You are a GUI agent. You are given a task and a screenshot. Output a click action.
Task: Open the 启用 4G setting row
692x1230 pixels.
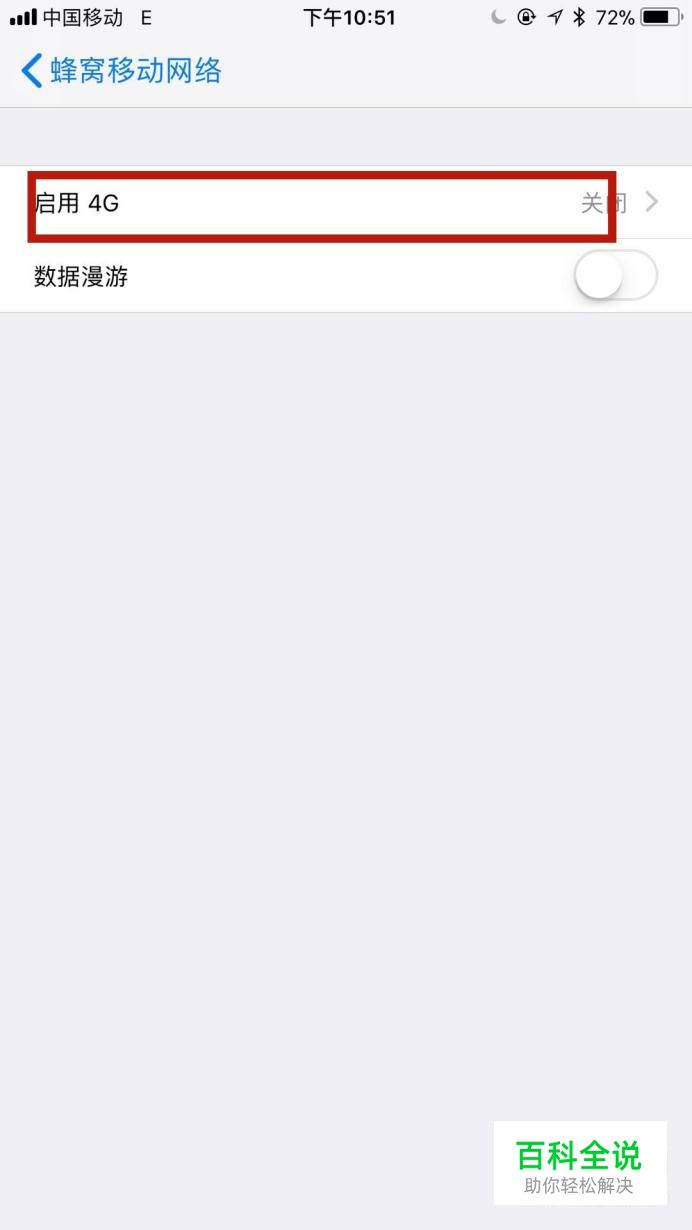[346, 203]
